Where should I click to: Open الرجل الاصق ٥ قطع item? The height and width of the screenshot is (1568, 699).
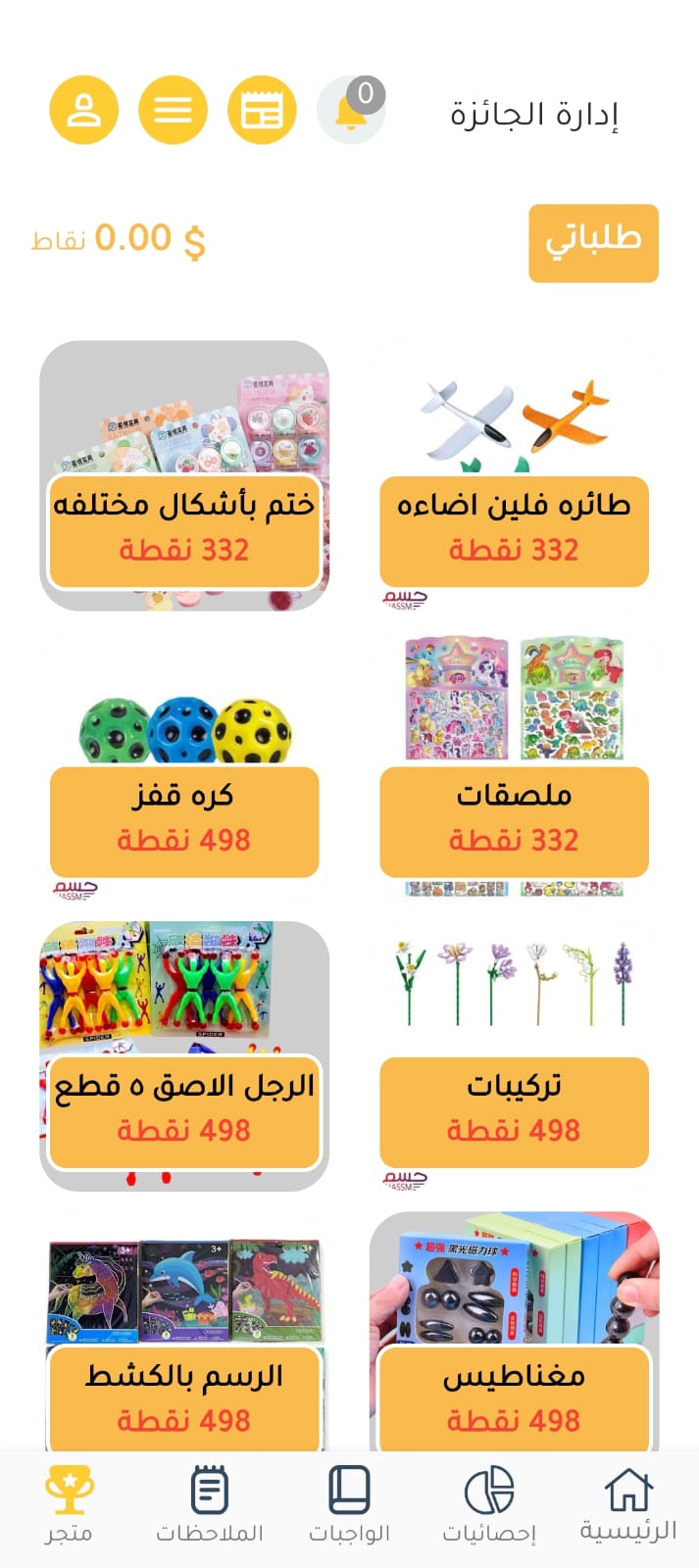[184, 1056]
